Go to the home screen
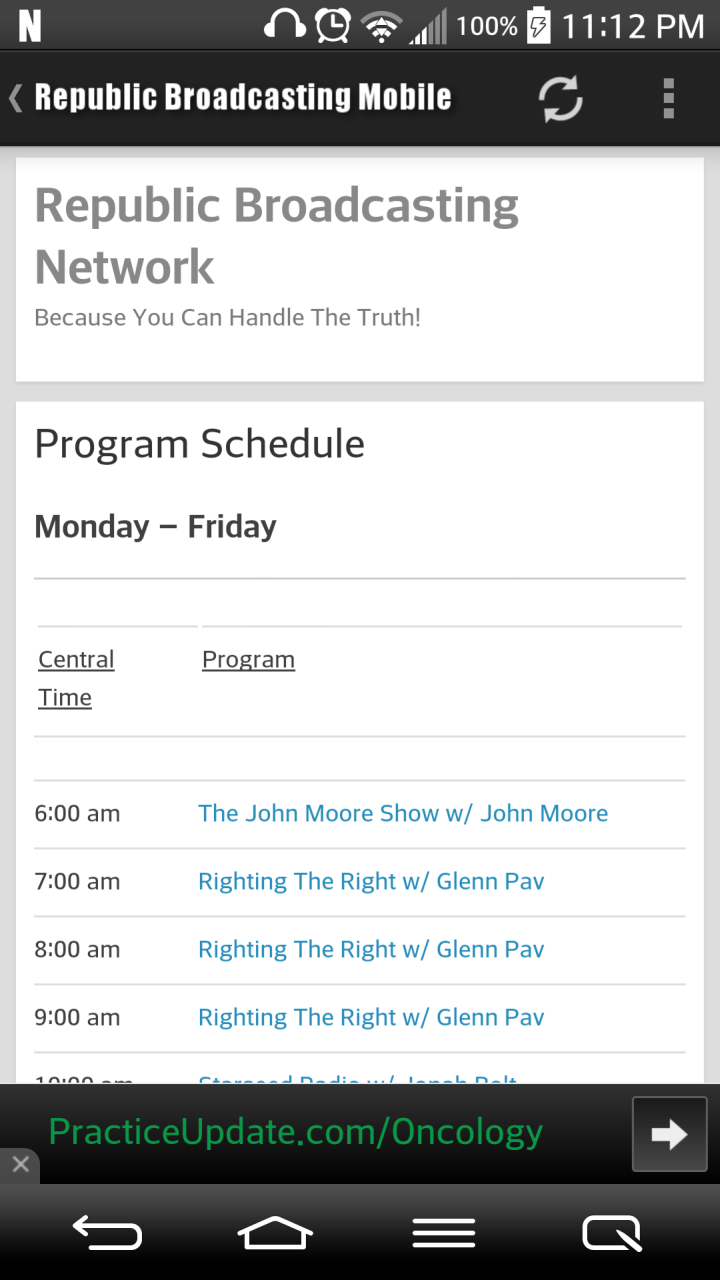Screen dimensions: 720x1280 [x=275, y=1233]
